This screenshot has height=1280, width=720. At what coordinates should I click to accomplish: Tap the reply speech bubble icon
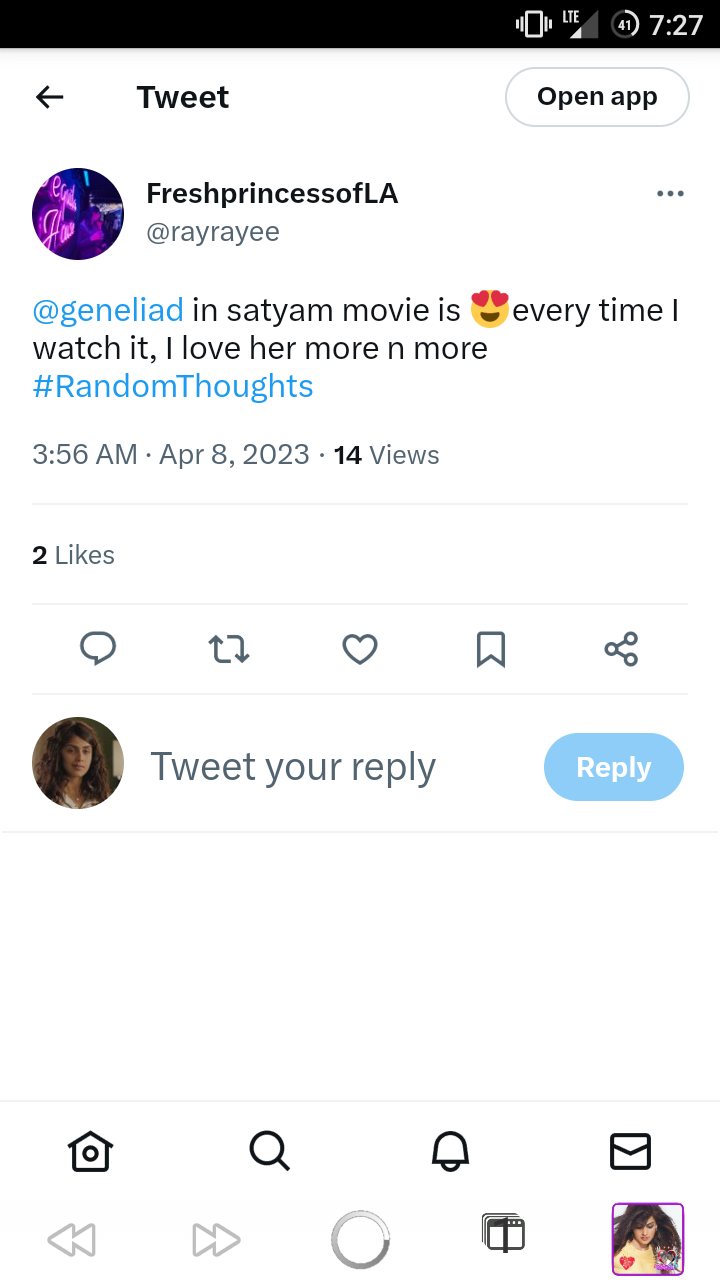click(x=98, y=650)
